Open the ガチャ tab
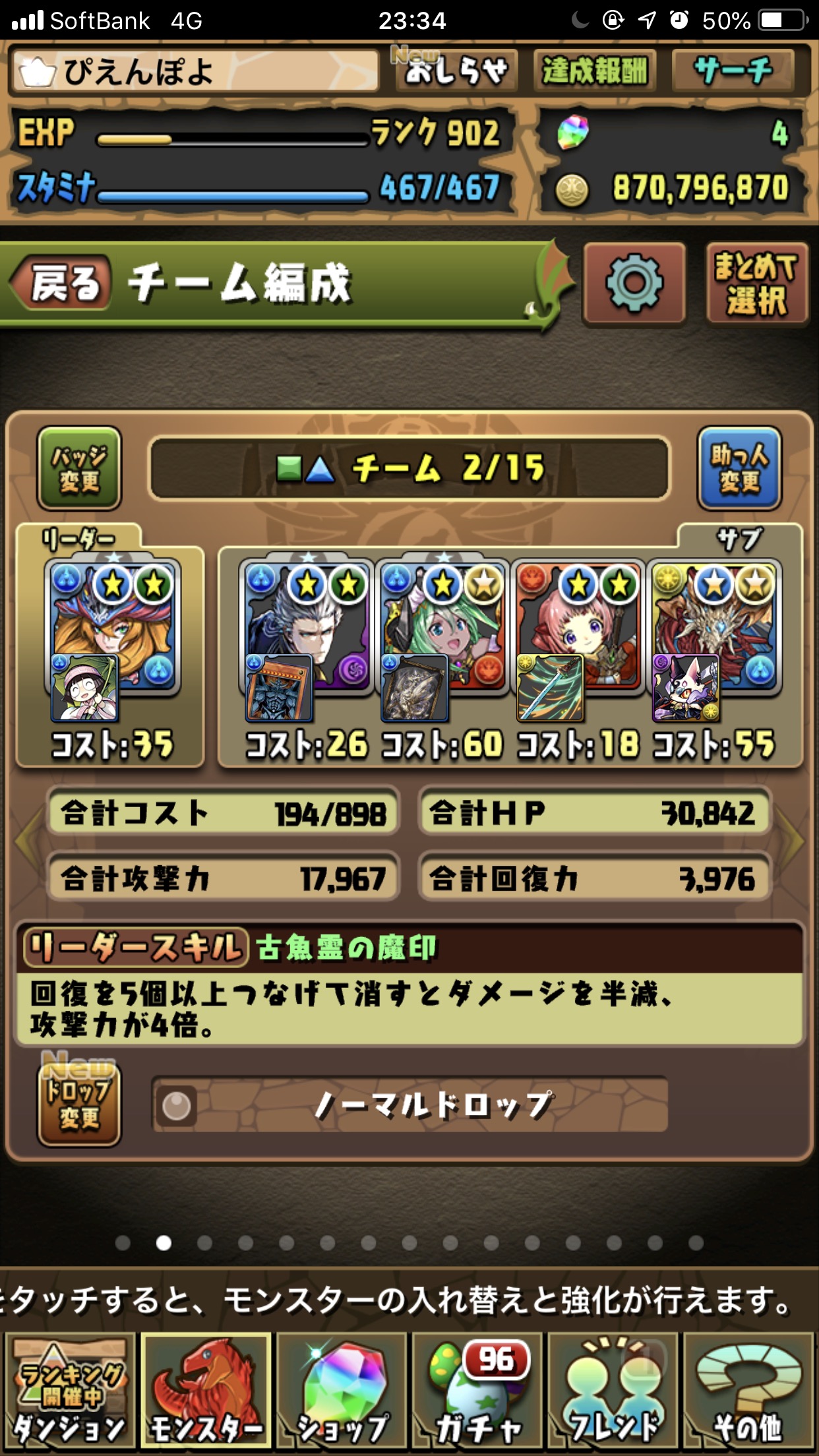The height and width of the screenshot is (1456, 819). pos(477,1390)
